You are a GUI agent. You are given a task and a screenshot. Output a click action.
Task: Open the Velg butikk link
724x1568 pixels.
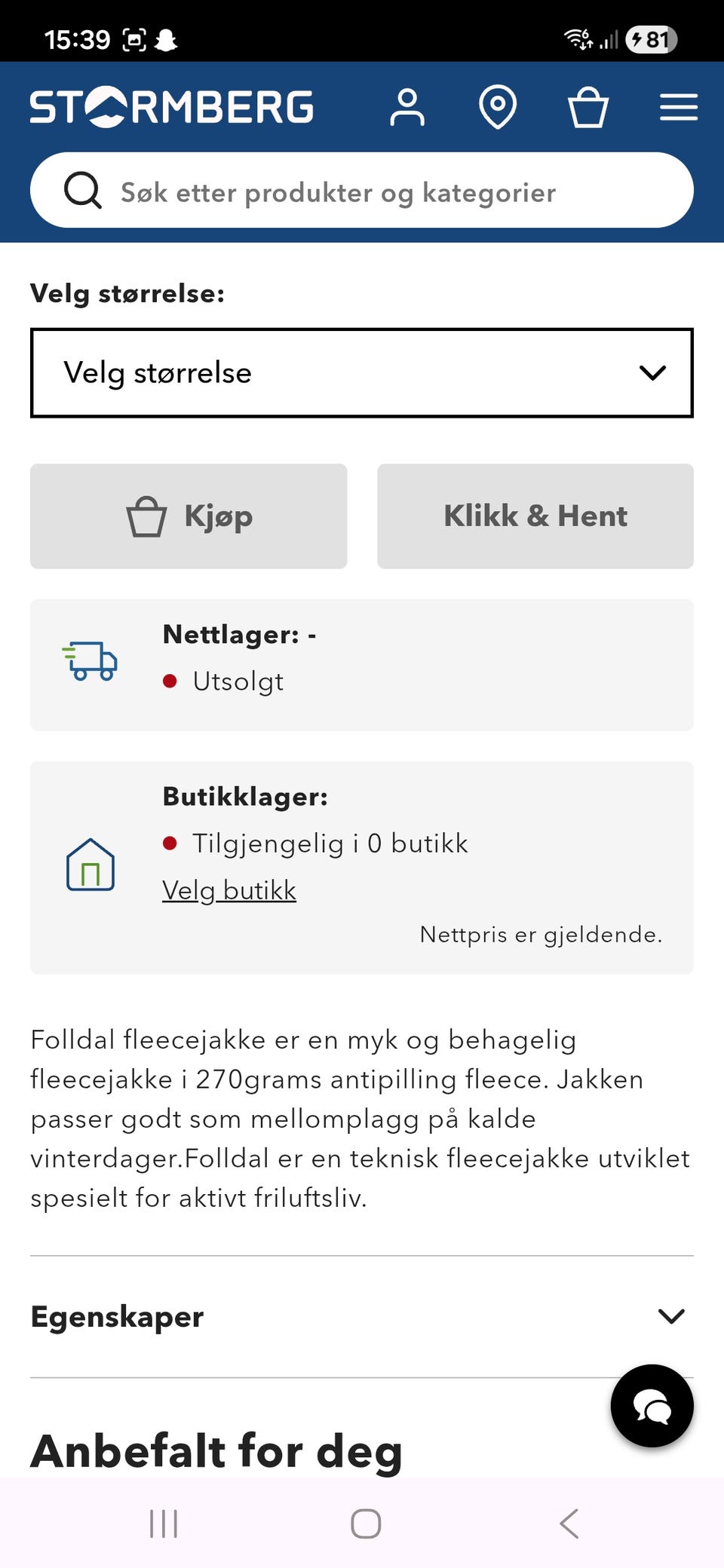pyautogui.click(x=229, y=890)
